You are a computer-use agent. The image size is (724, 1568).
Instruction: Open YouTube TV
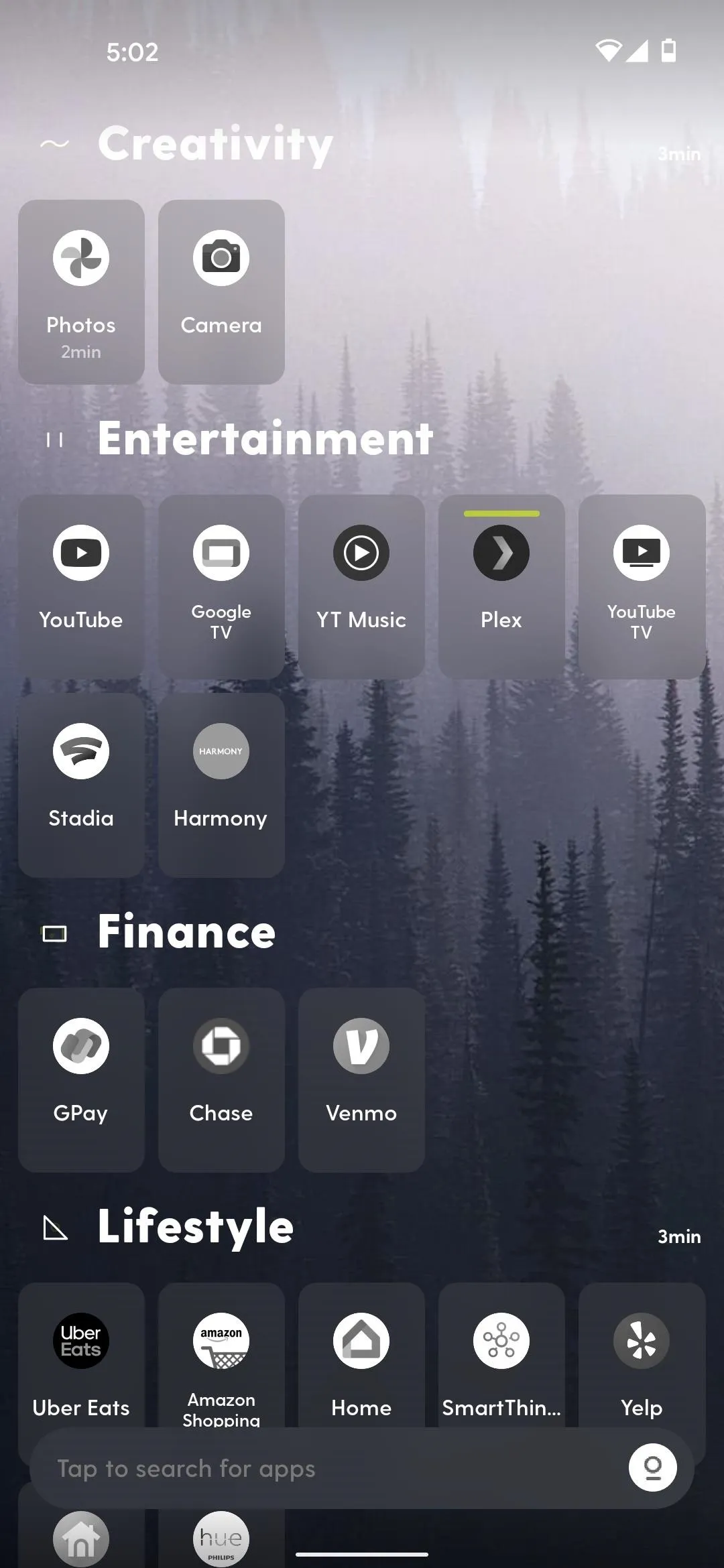(642, 586)
